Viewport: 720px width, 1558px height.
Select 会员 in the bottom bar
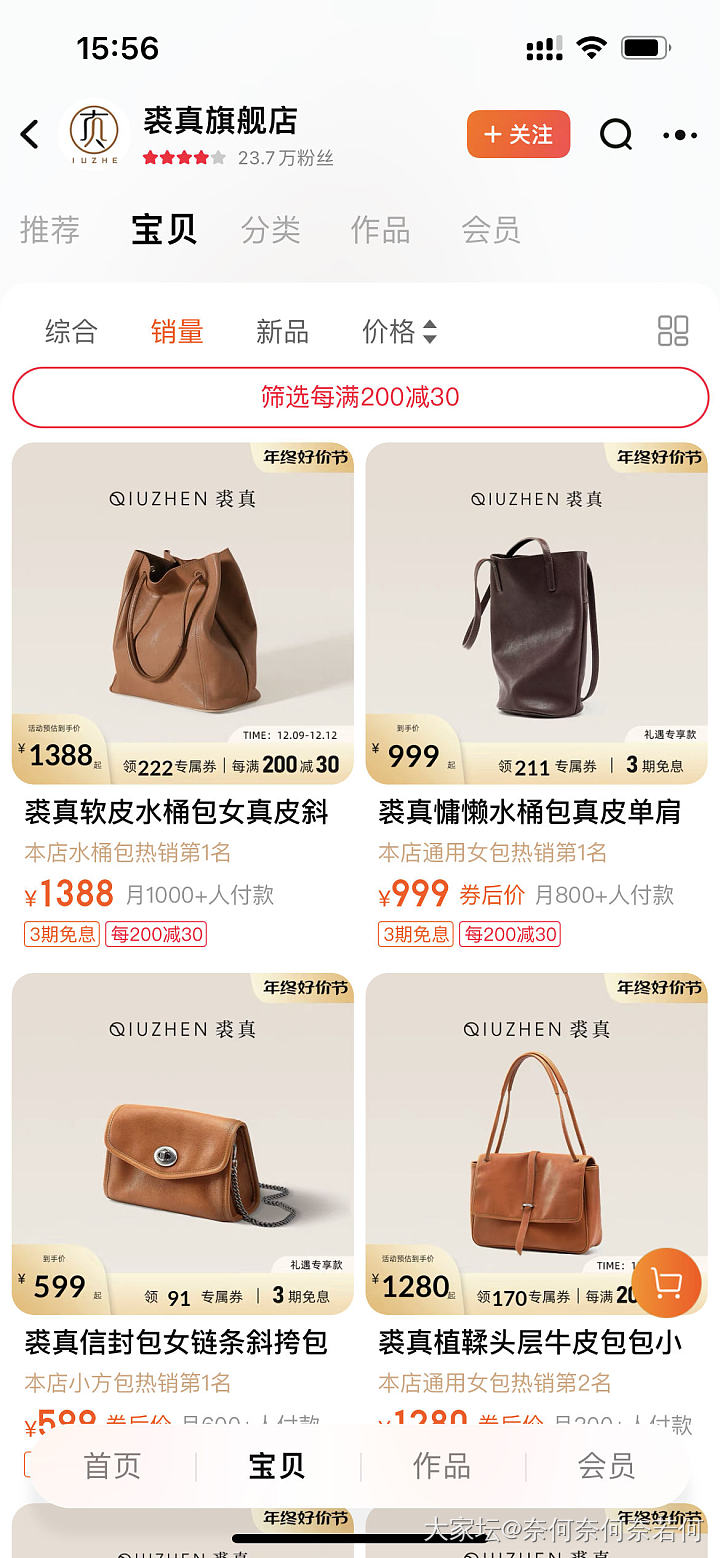click(x=606, y=1466)
